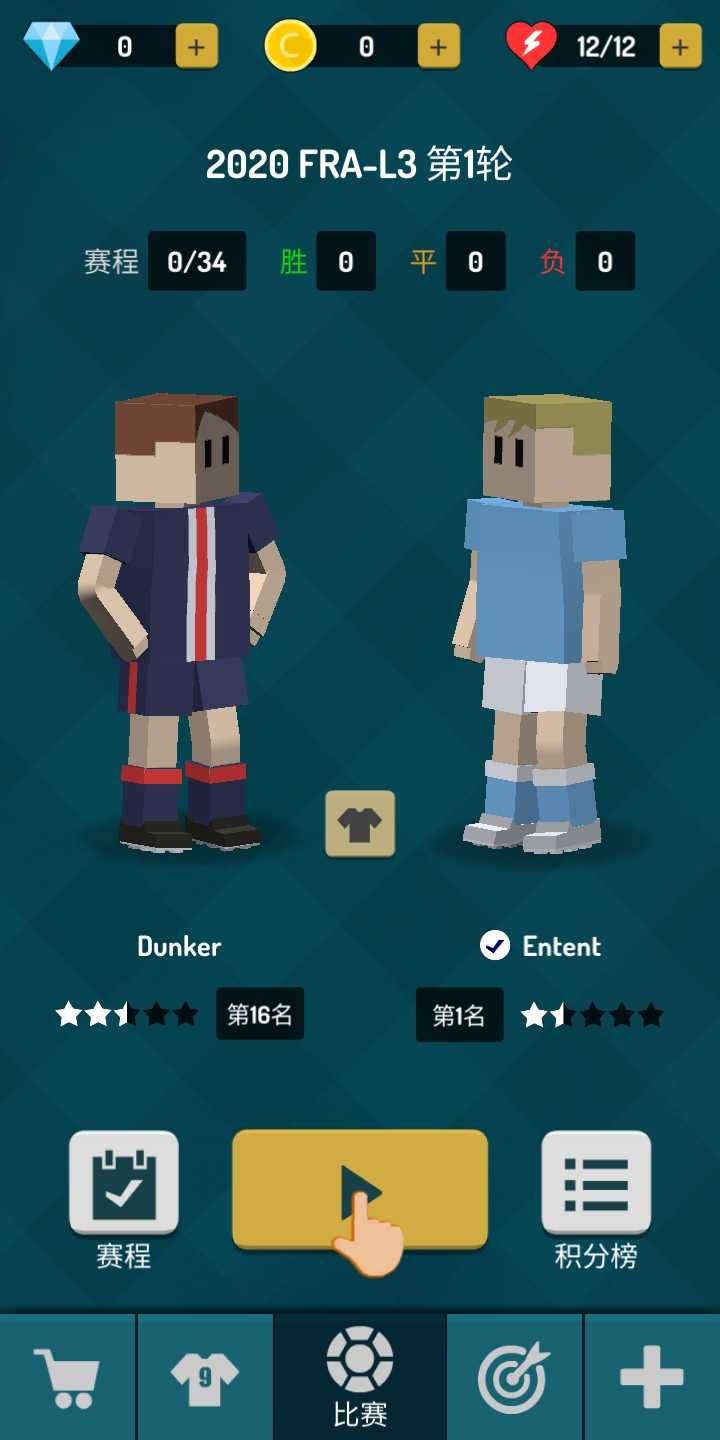Refill energy hearts with the plus button

point(680,47)
